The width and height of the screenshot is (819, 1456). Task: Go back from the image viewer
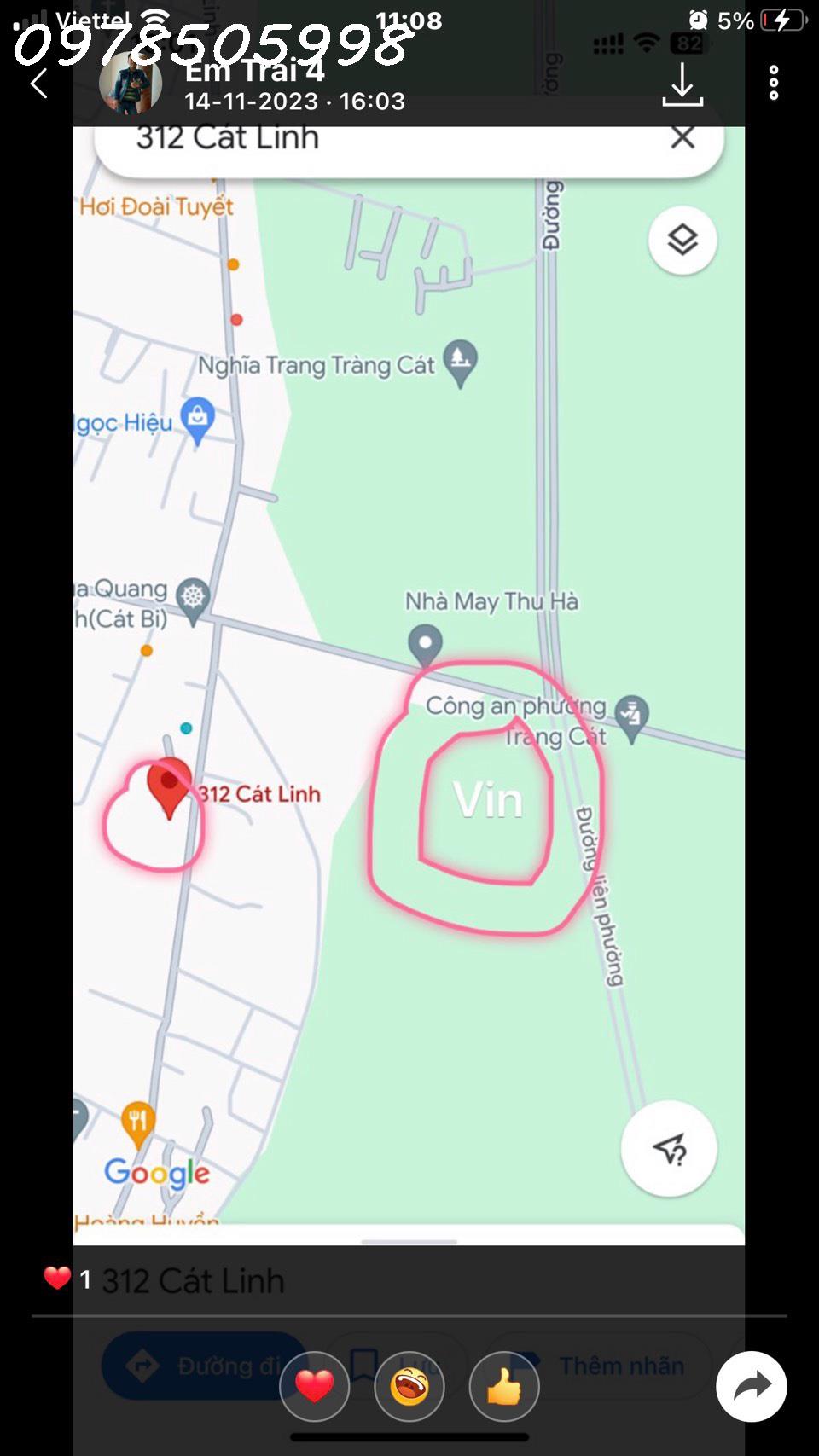39,84
